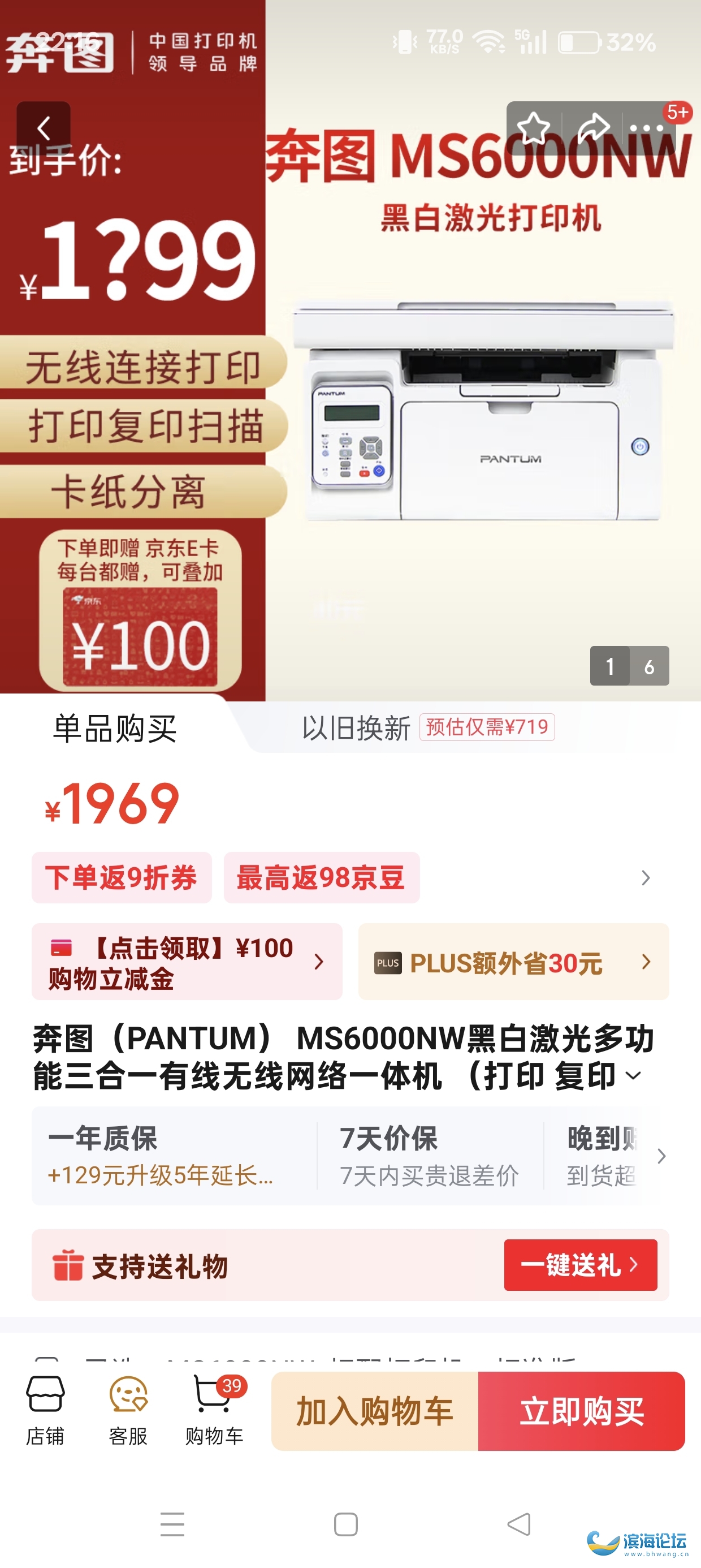View the 最高返98京豆 offer

[321, 878]
